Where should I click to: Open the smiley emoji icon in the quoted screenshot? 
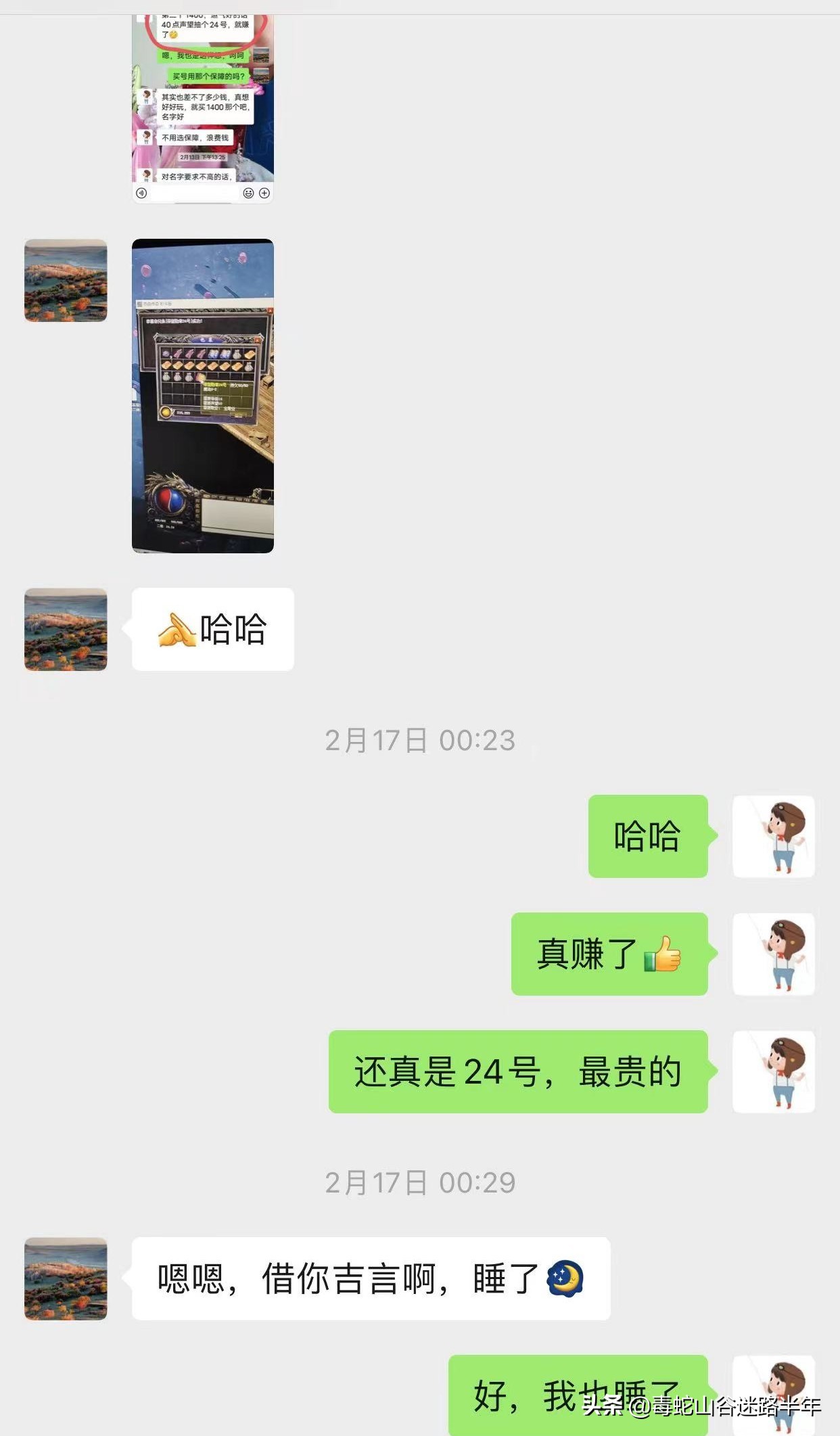pos(249,193)
